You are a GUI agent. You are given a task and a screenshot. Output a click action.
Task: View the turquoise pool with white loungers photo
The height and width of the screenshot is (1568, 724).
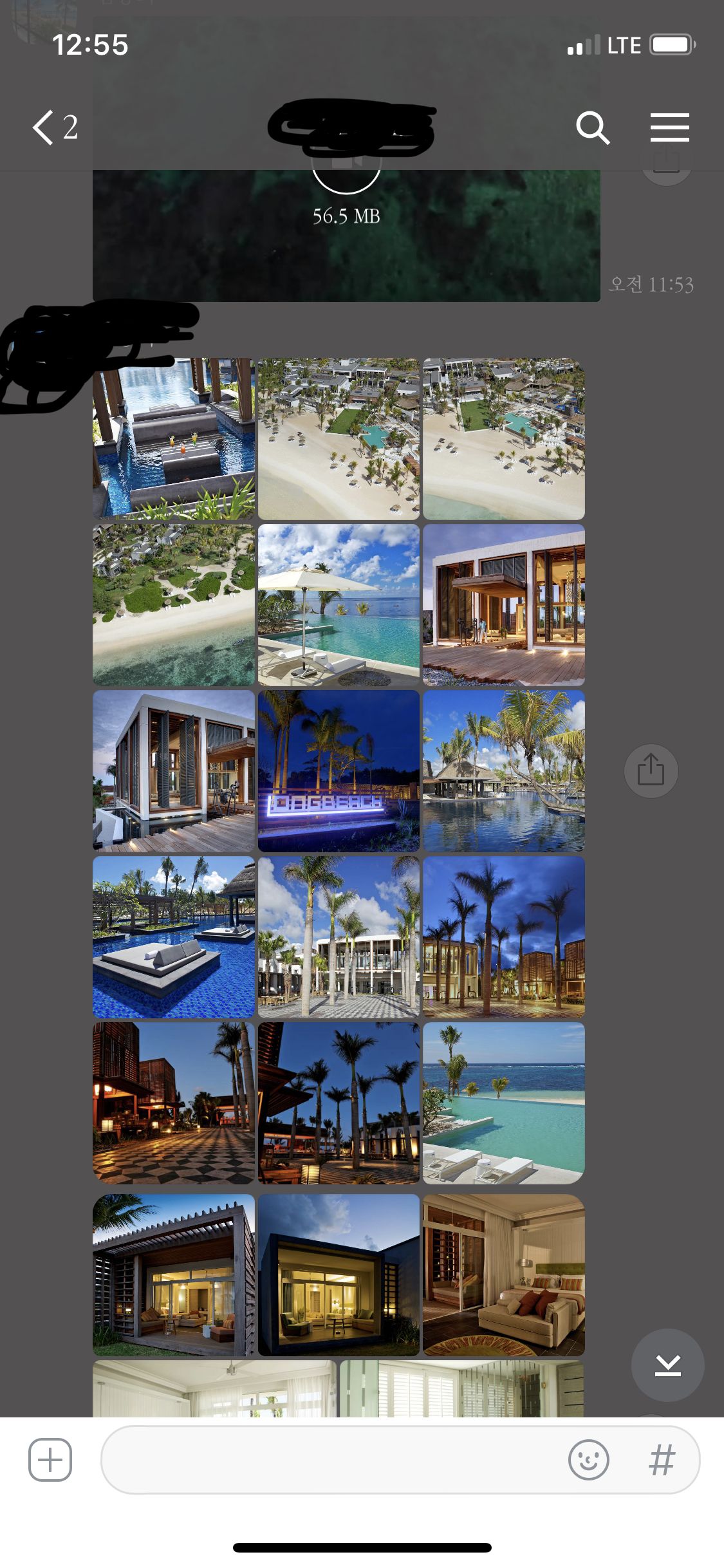click(504, 1103)
